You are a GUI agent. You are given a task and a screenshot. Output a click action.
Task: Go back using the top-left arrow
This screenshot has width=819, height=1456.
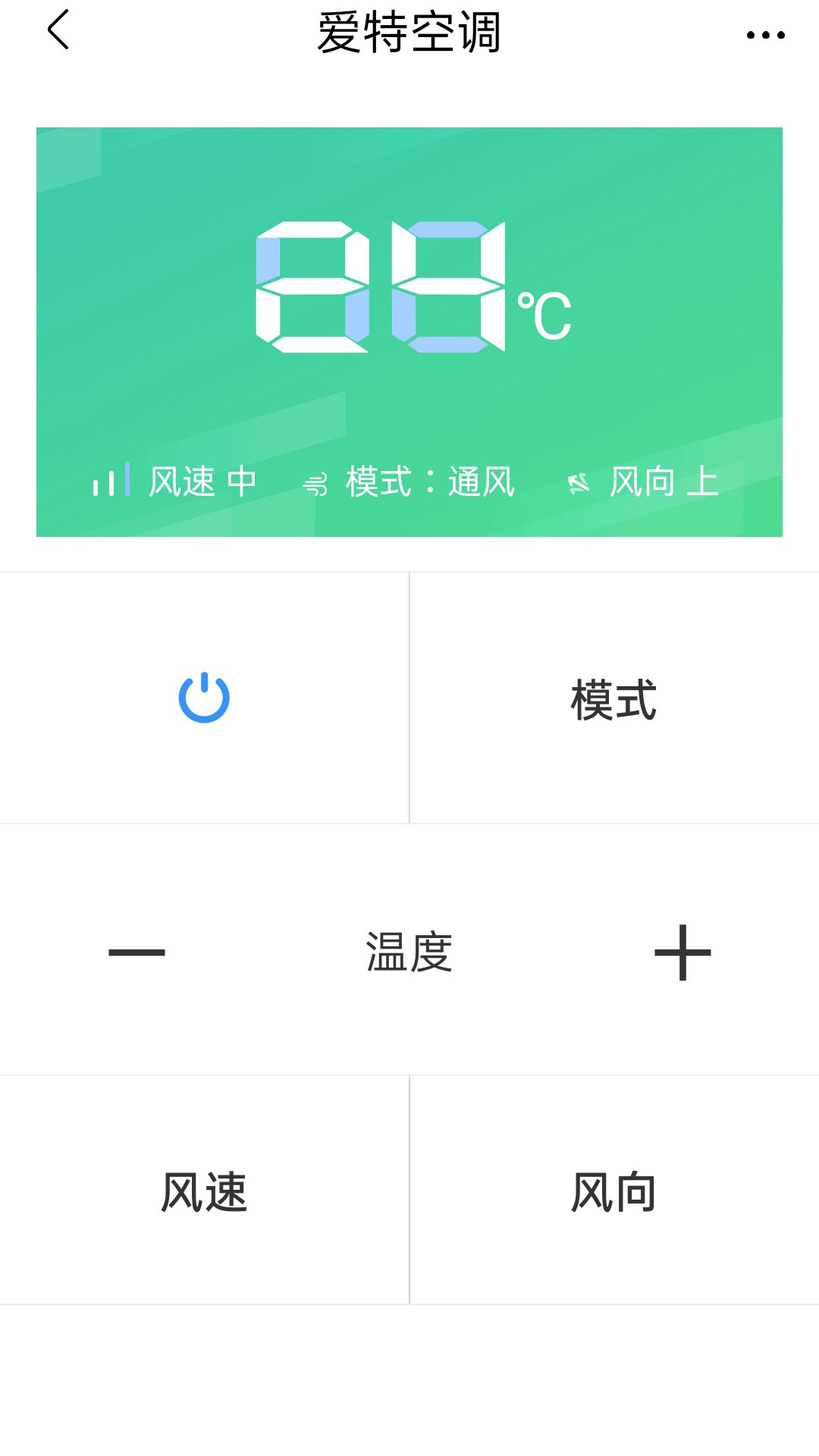(58, 30)
